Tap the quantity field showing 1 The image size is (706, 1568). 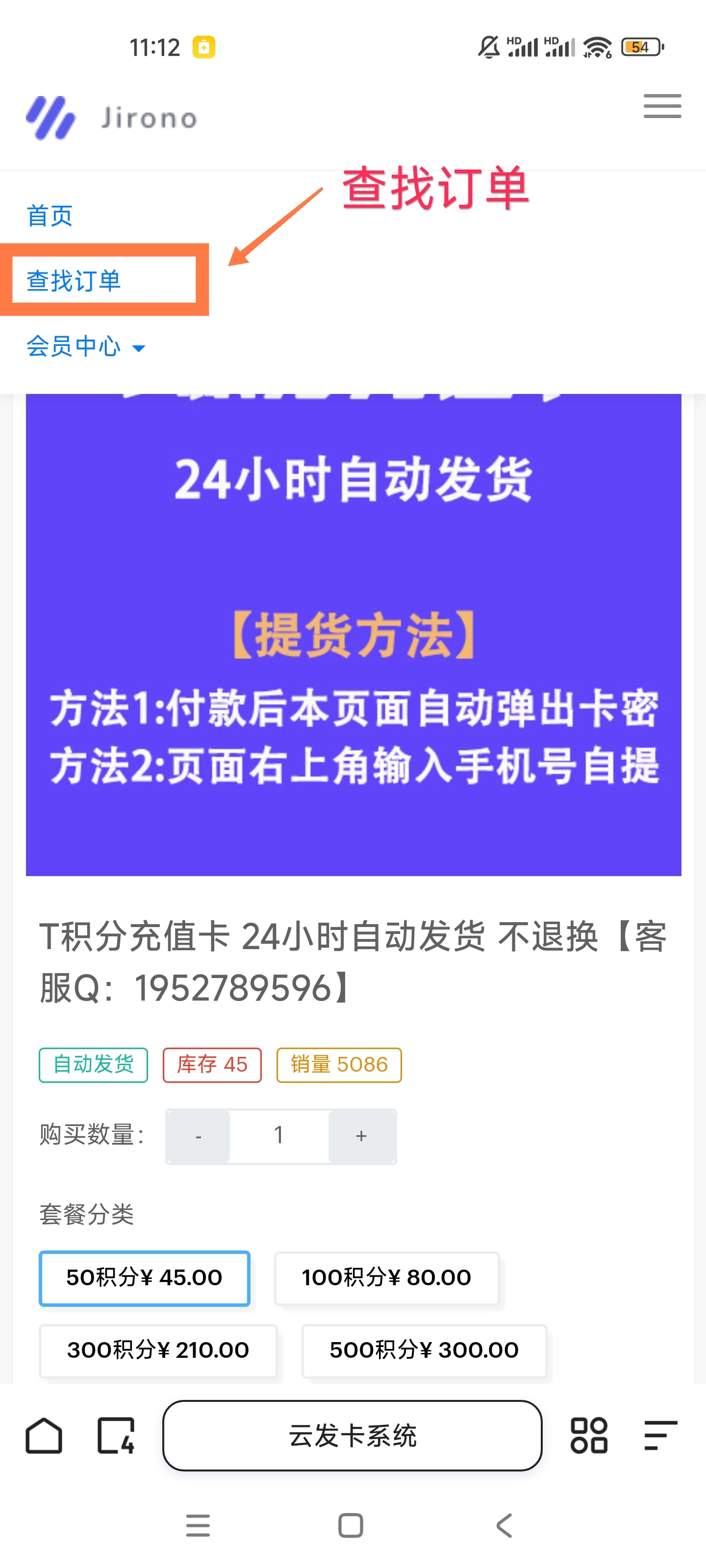pyautogui.click(x=279, y=1136)
